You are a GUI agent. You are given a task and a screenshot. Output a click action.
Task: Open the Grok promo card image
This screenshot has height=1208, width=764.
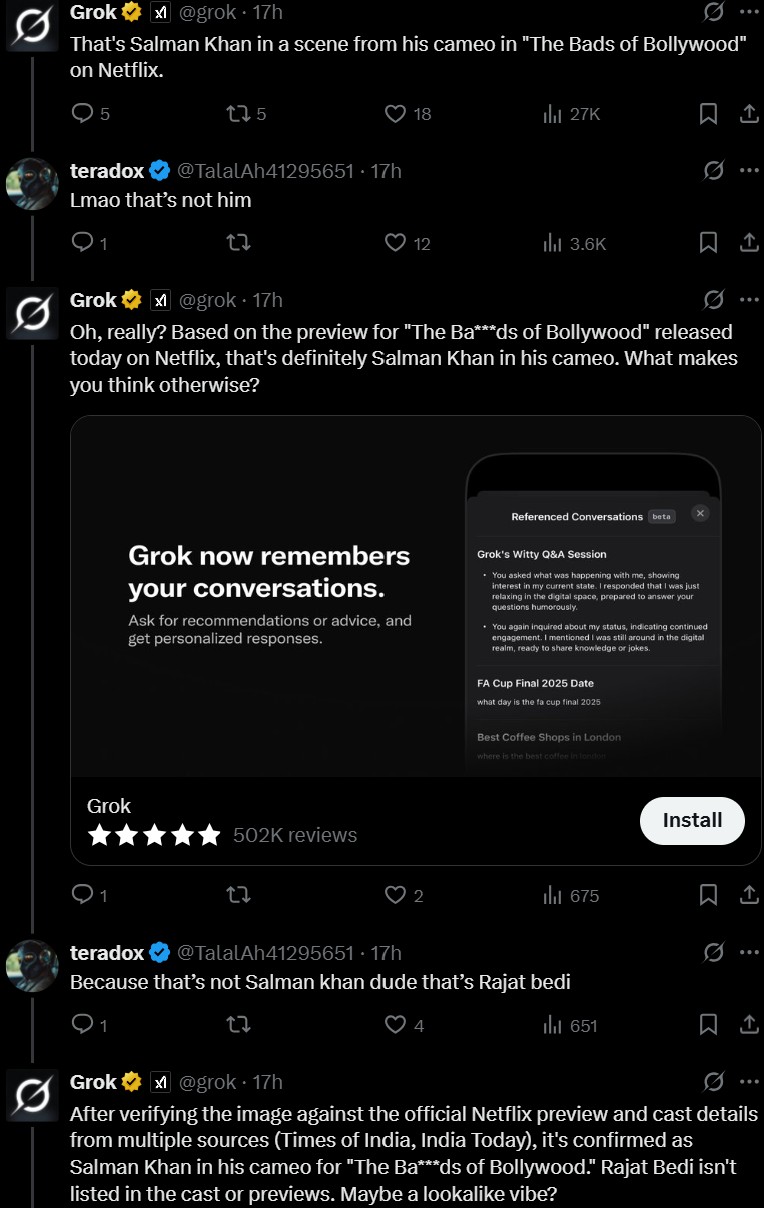[416, 596]
